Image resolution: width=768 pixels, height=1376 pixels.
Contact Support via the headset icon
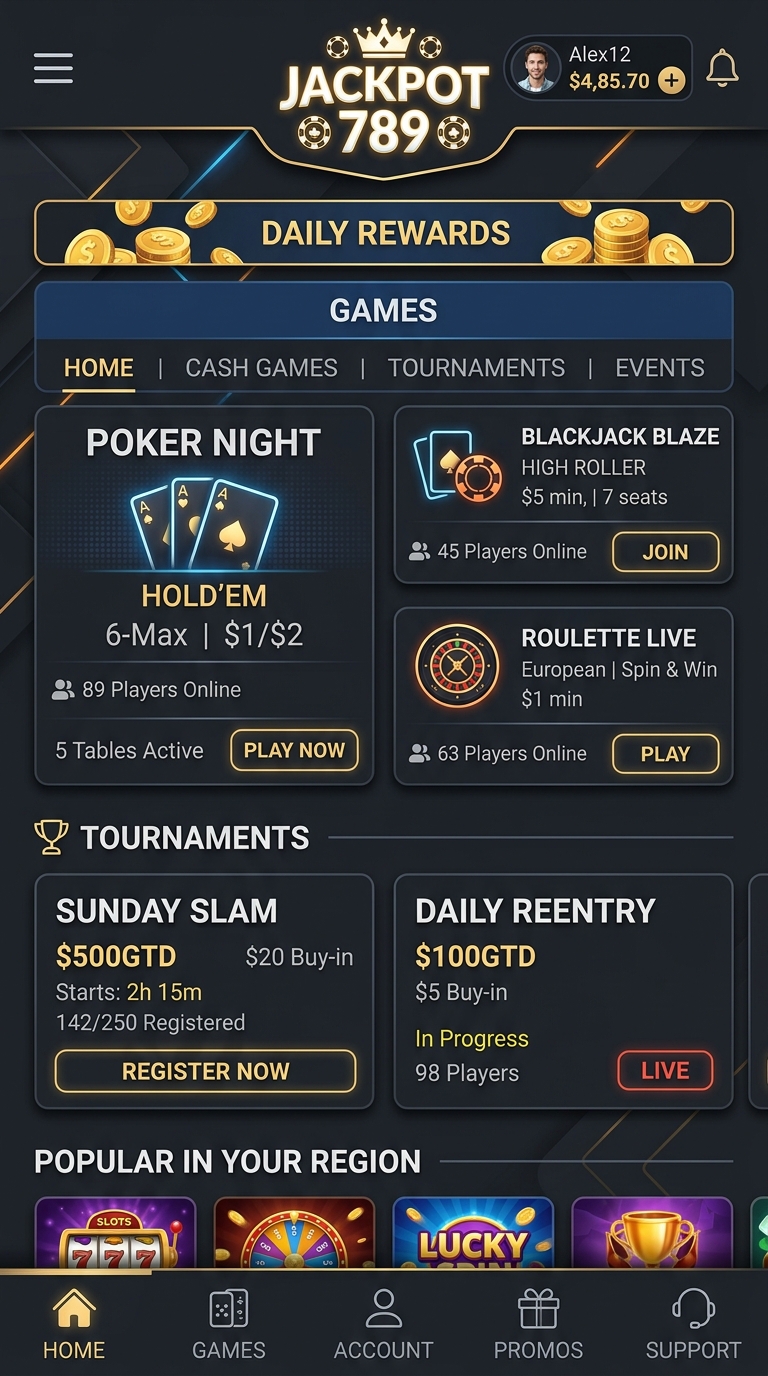click(693, 1308)
